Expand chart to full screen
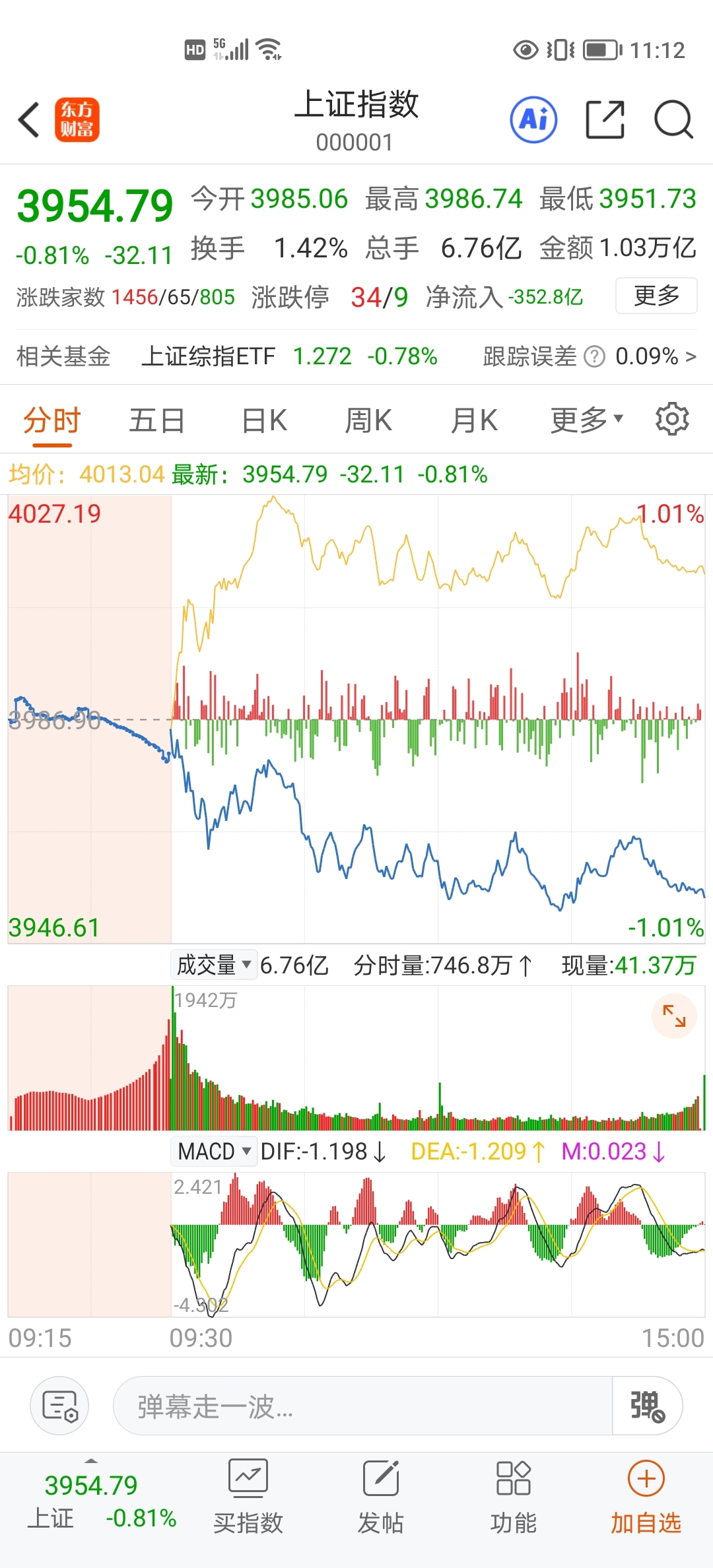Screen dimensions: 713x1568 pos(673,1016)
